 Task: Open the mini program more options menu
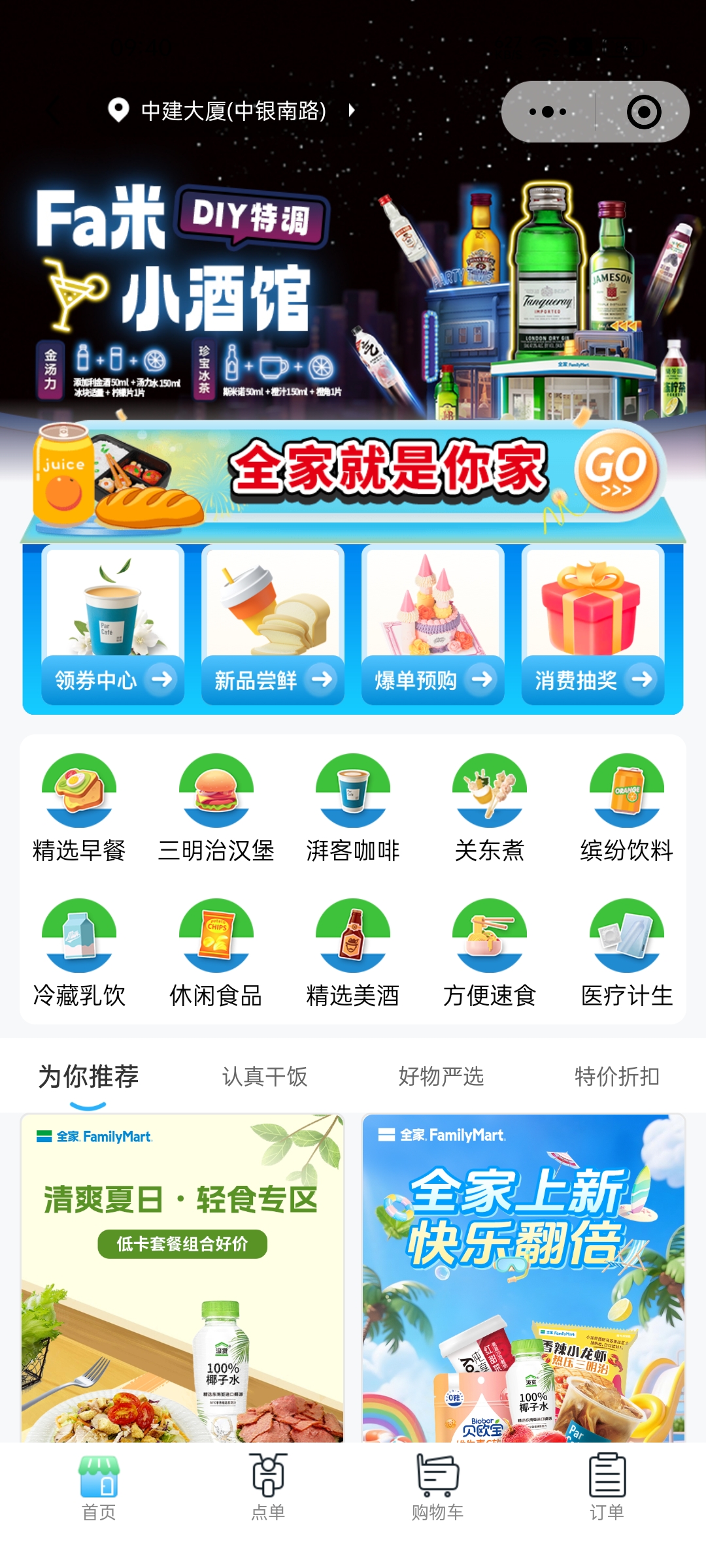[x=548, y=112]
